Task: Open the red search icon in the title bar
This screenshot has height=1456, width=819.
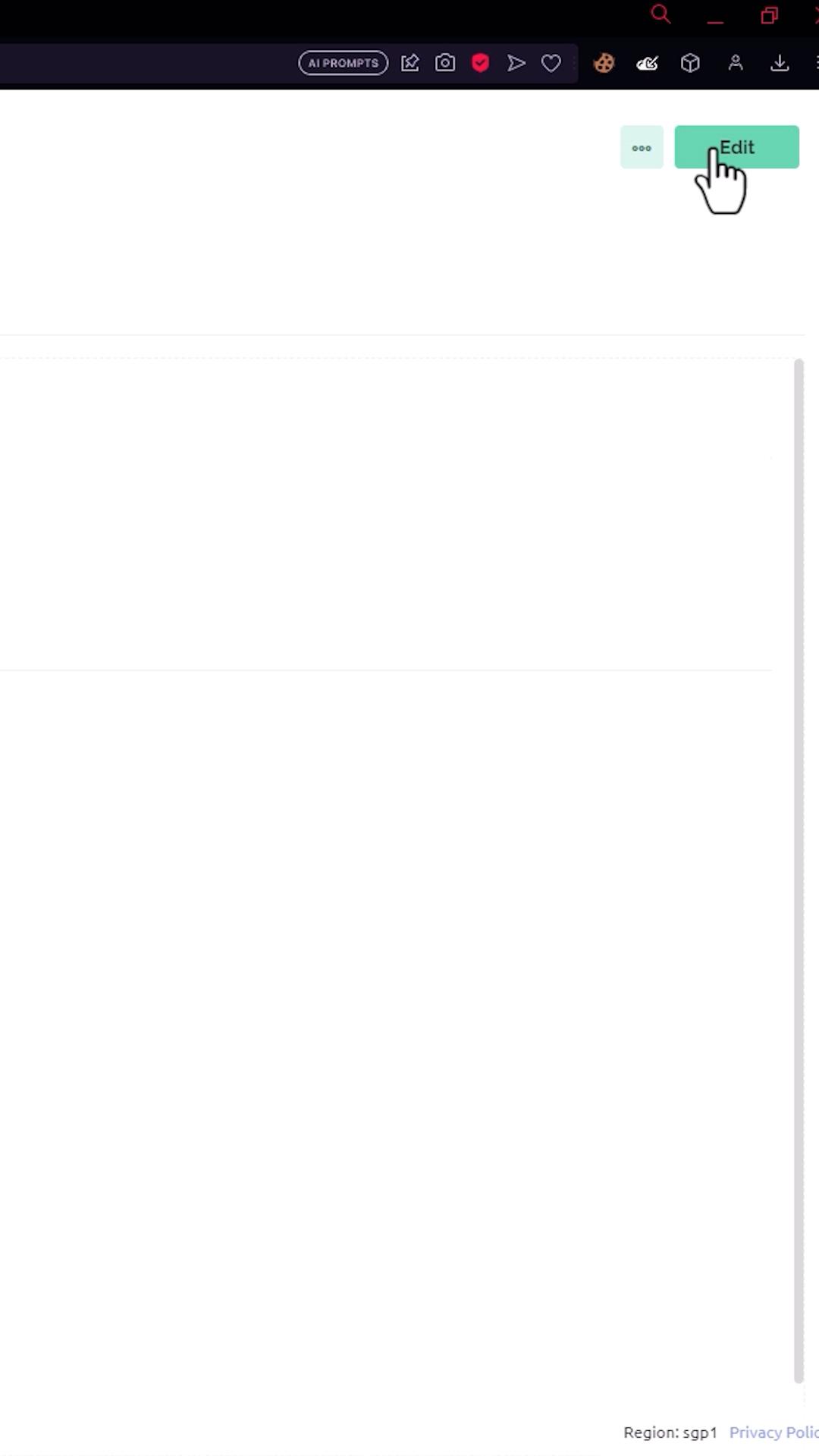Action: 661,14
